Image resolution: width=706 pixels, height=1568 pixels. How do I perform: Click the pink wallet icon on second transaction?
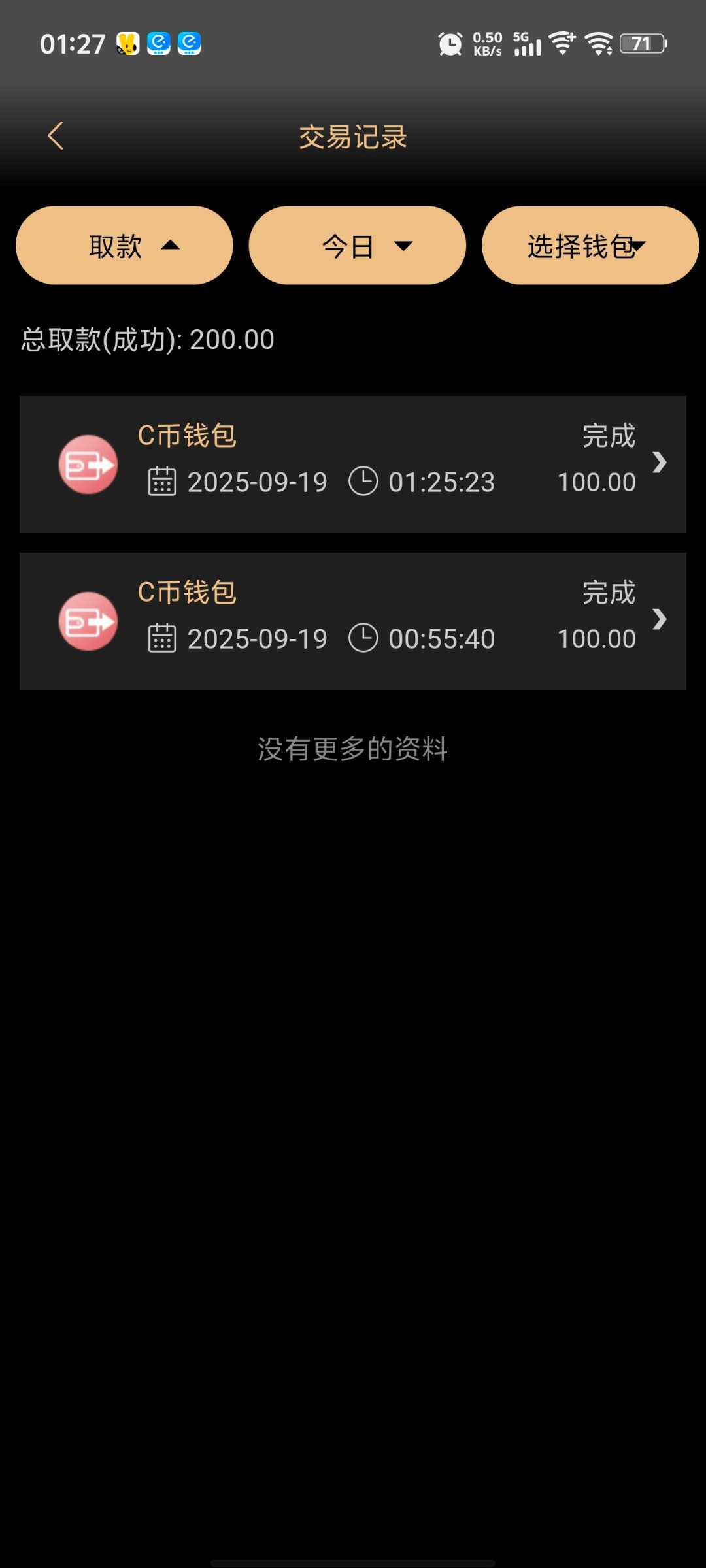click(x=89, y=621)
